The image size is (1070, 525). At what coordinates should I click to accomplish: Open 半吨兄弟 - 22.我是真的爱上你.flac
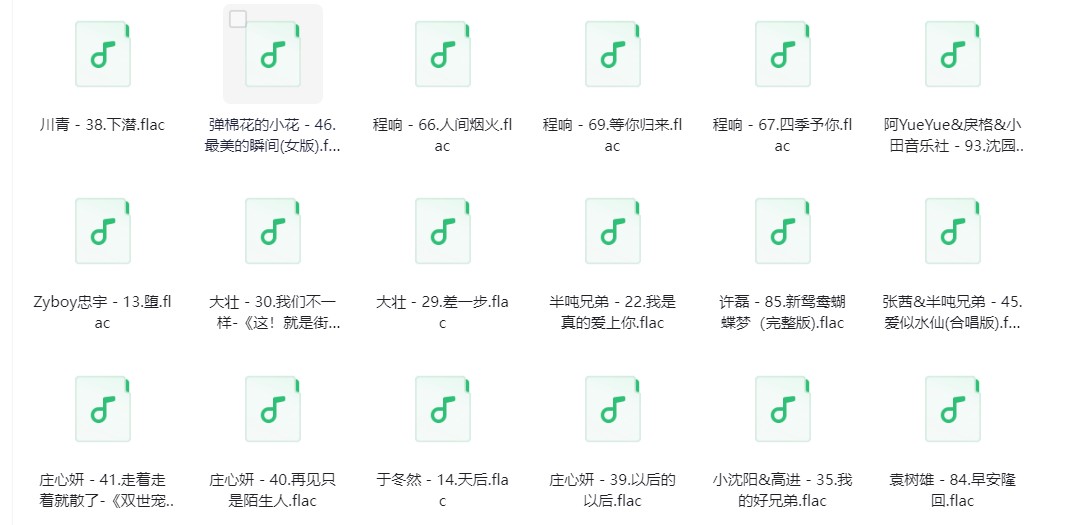coord(612,231)
